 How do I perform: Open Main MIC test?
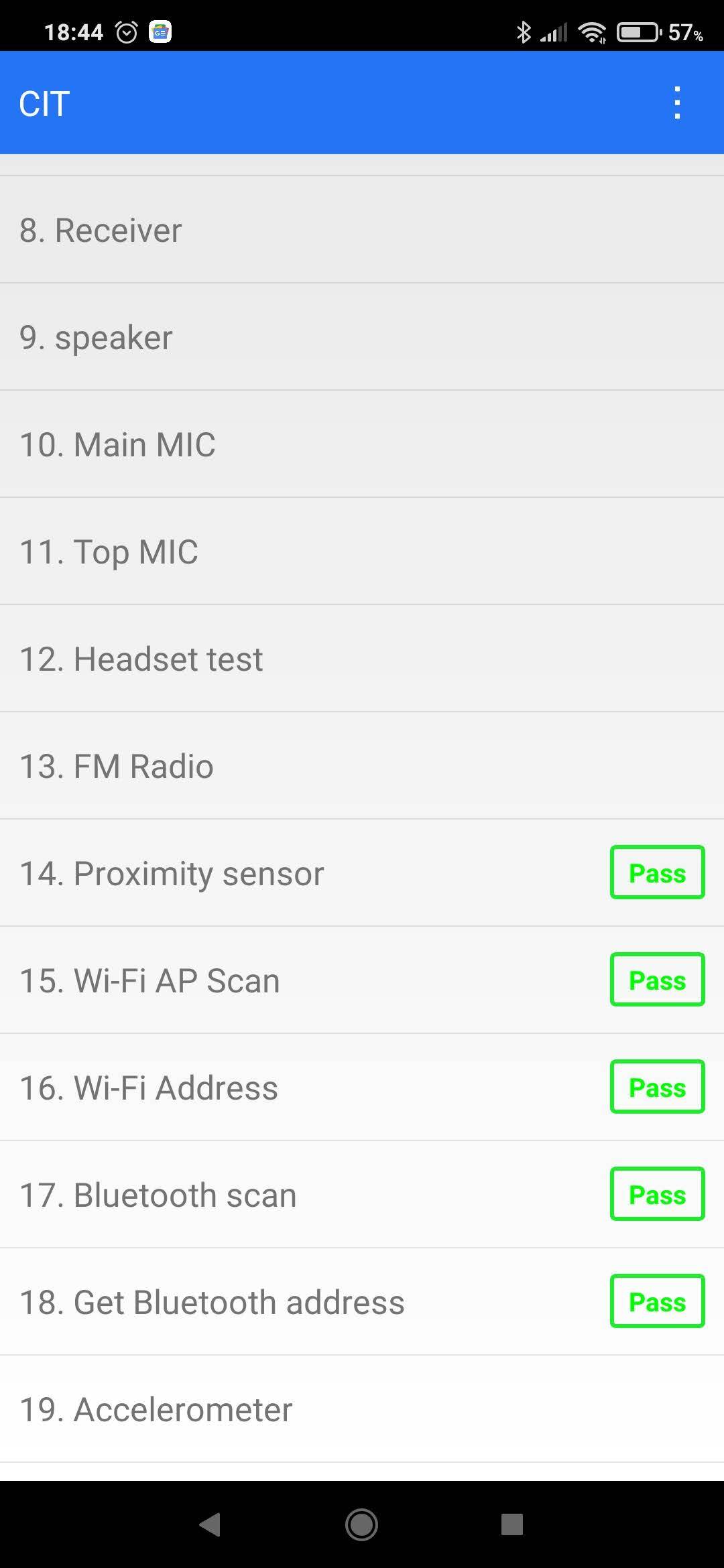pos(362,444)
